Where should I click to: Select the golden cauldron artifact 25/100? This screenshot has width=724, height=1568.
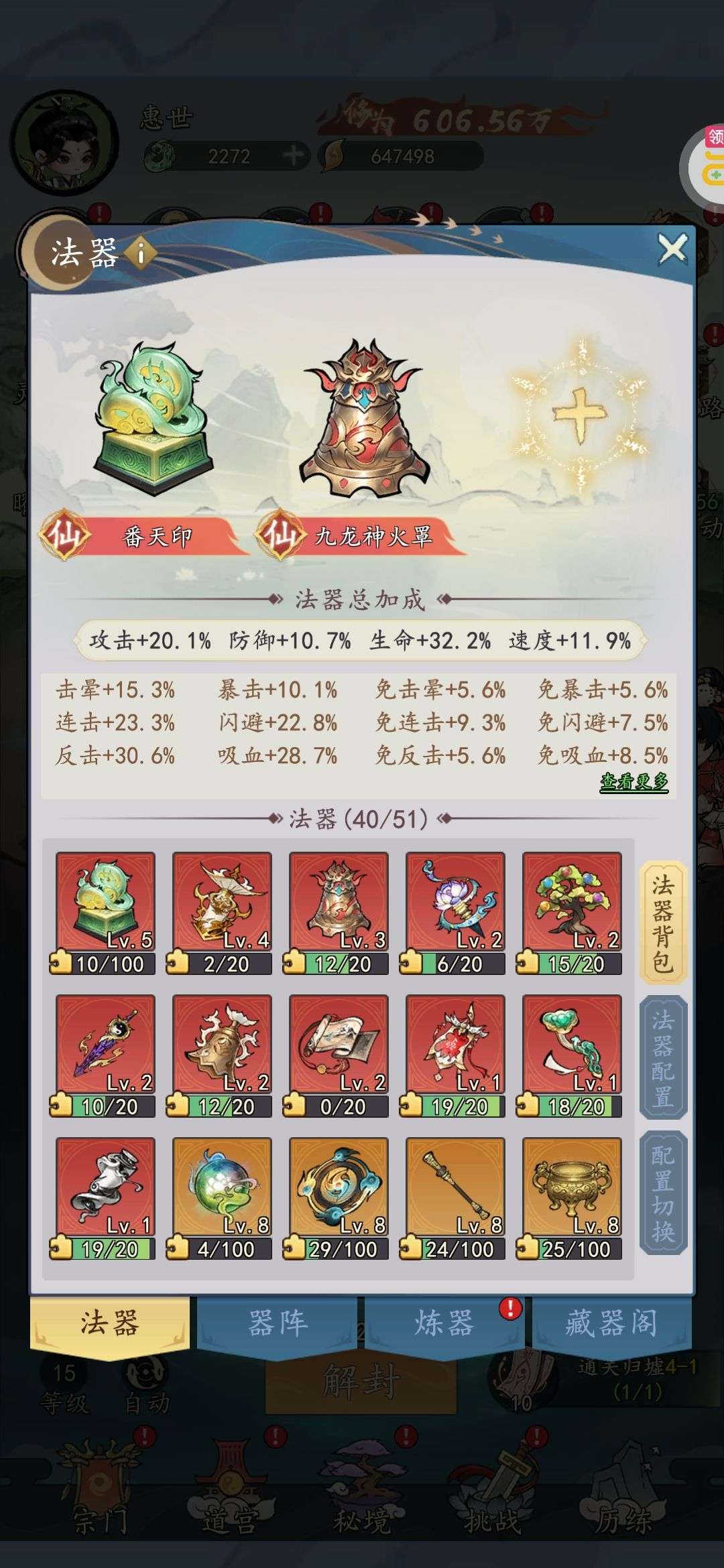[x=572, y=1198]
